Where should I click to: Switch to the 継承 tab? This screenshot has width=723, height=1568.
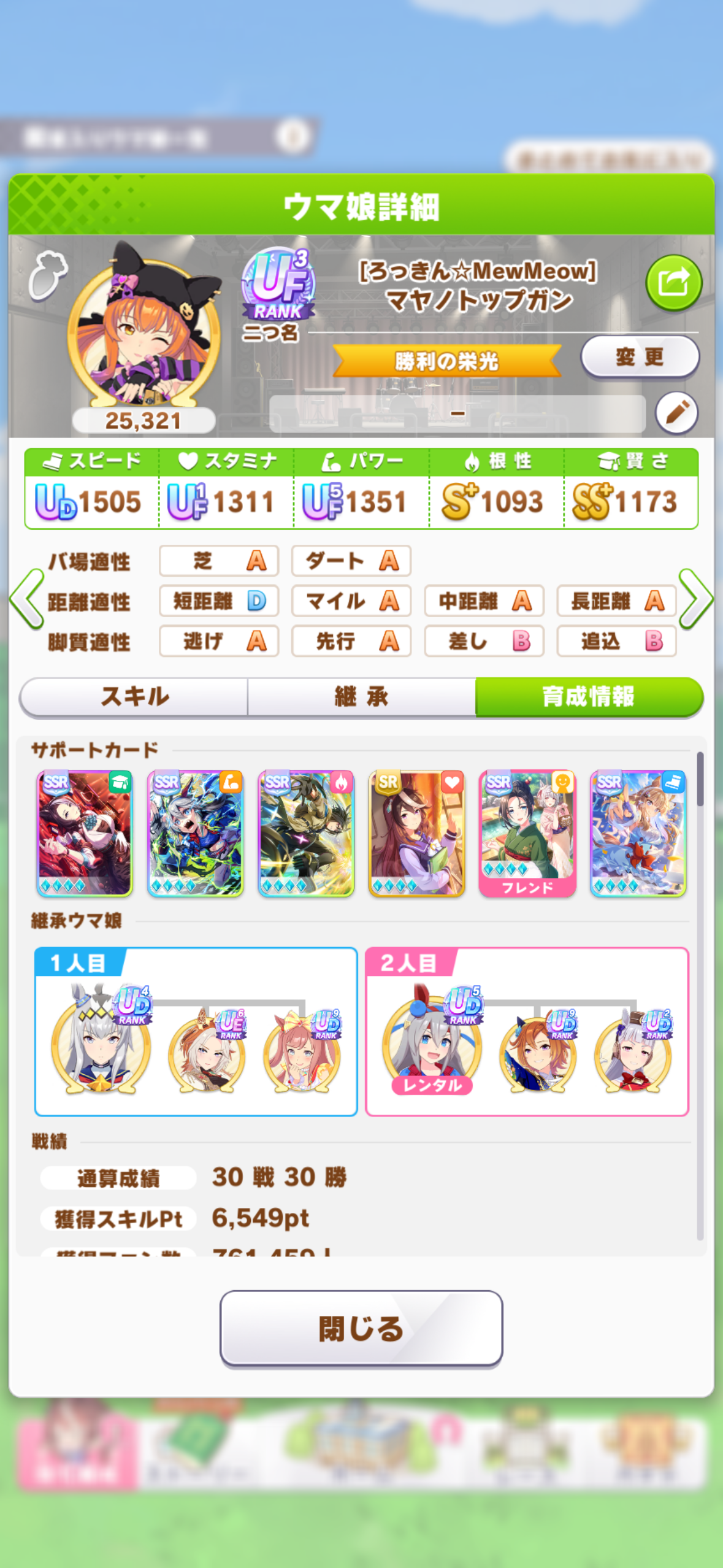[x=361, y=696]
